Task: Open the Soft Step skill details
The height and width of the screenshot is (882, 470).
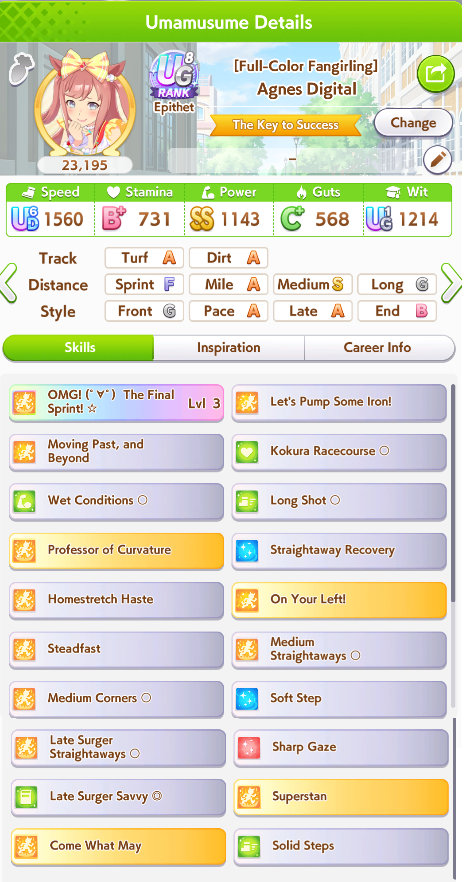Action: 339,699
